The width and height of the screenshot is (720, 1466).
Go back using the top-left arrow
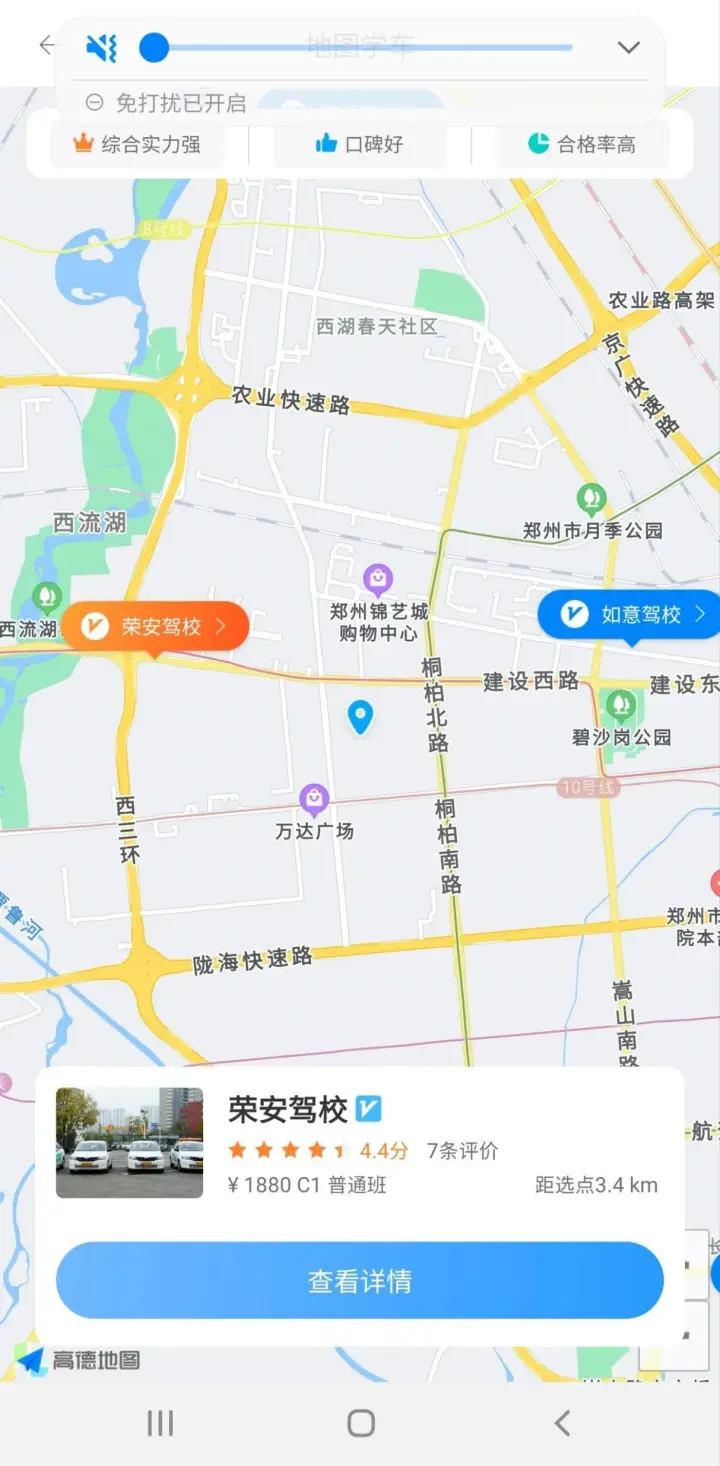click(46, 45)
